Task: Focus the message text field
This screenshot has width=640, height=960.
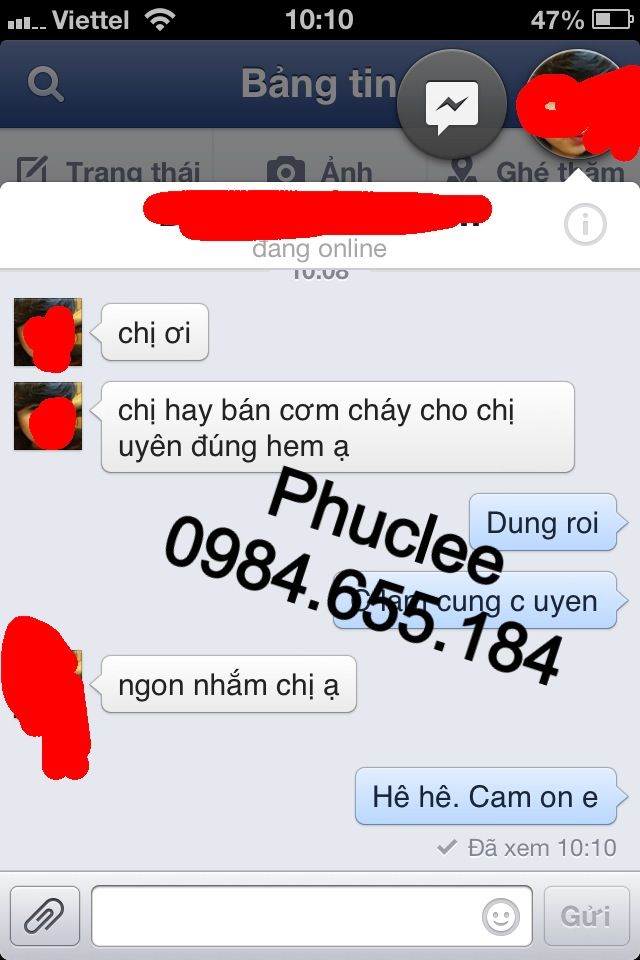Action: pyautogui.click(x=285, y=915)
